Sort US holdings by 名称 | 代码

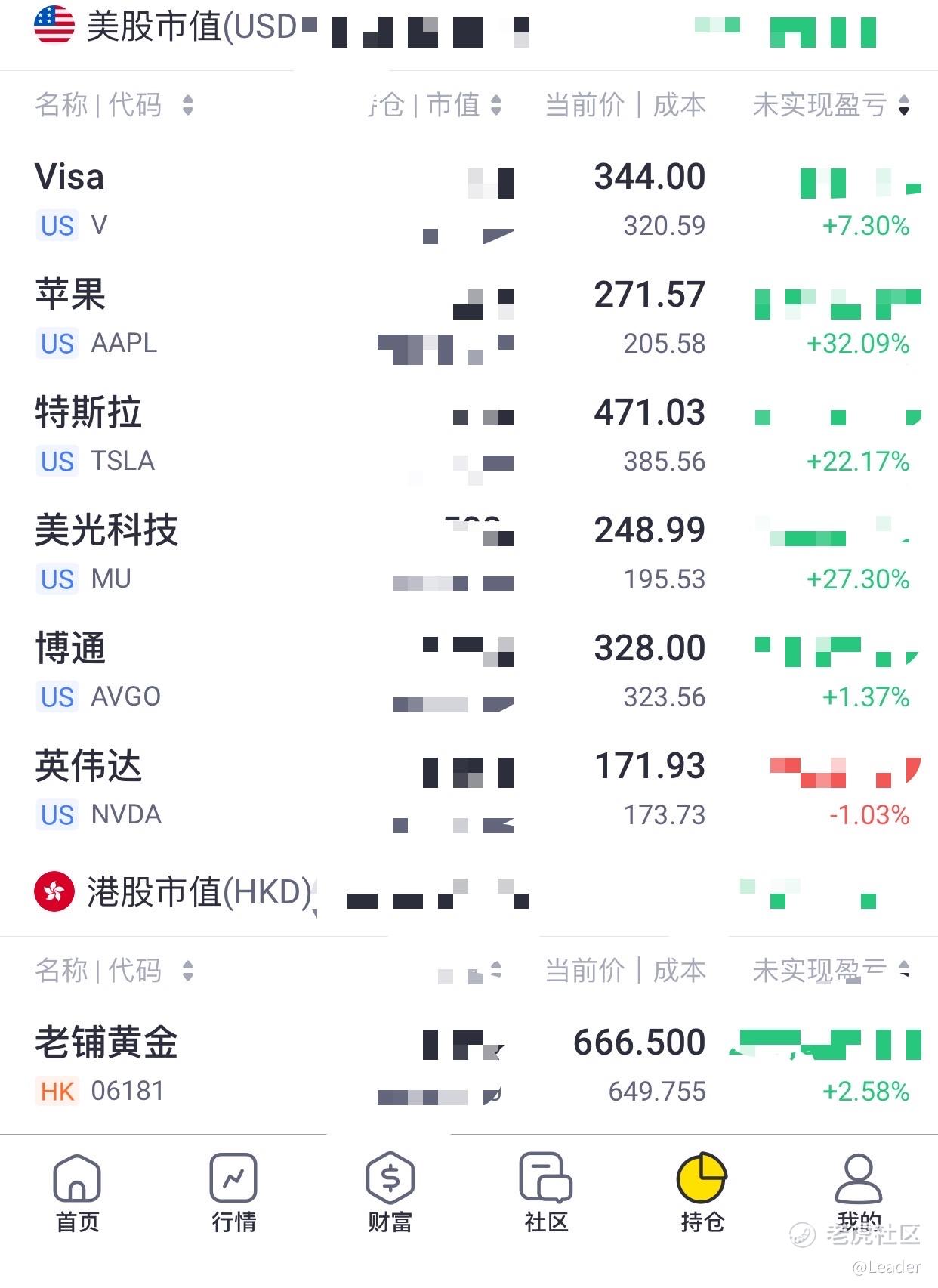pos(113,105)
